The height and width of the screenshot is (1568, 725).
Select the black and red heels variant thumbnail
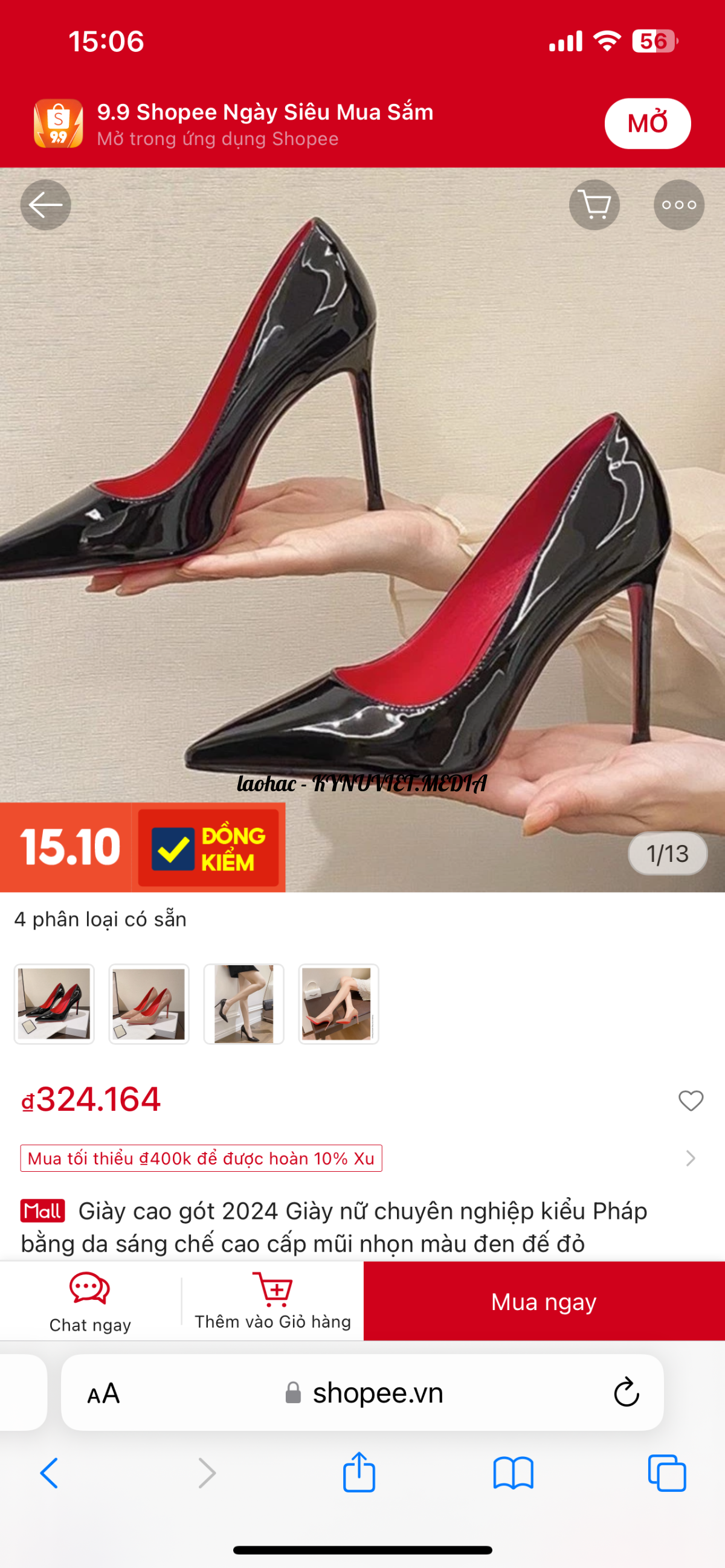click(x=54, y=1004)
